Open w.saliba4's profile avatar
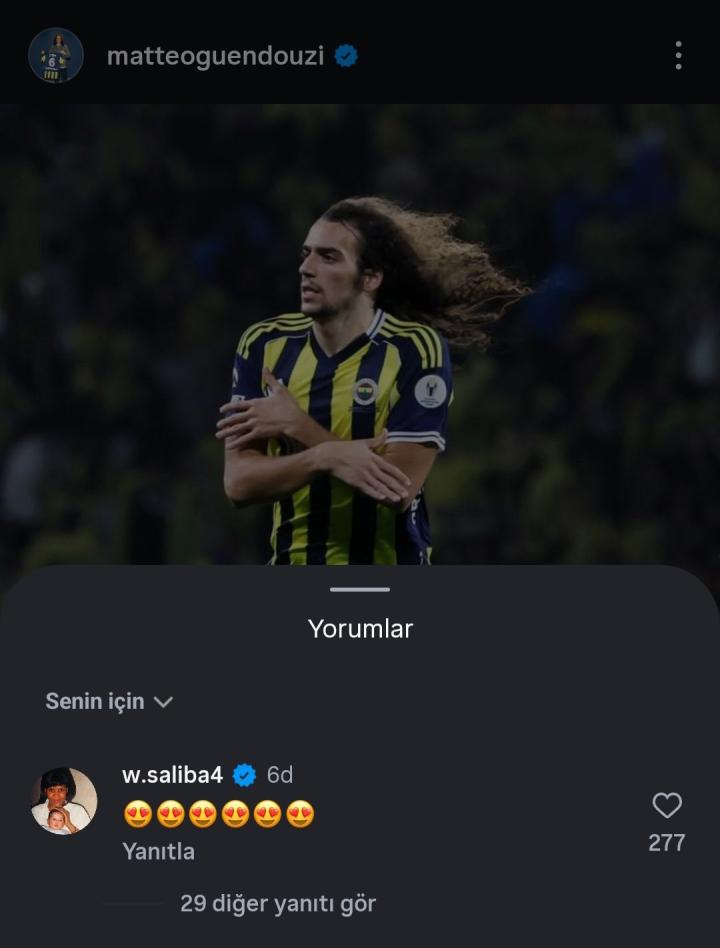The width and height of the screenshot is (720, 948). 64,801
